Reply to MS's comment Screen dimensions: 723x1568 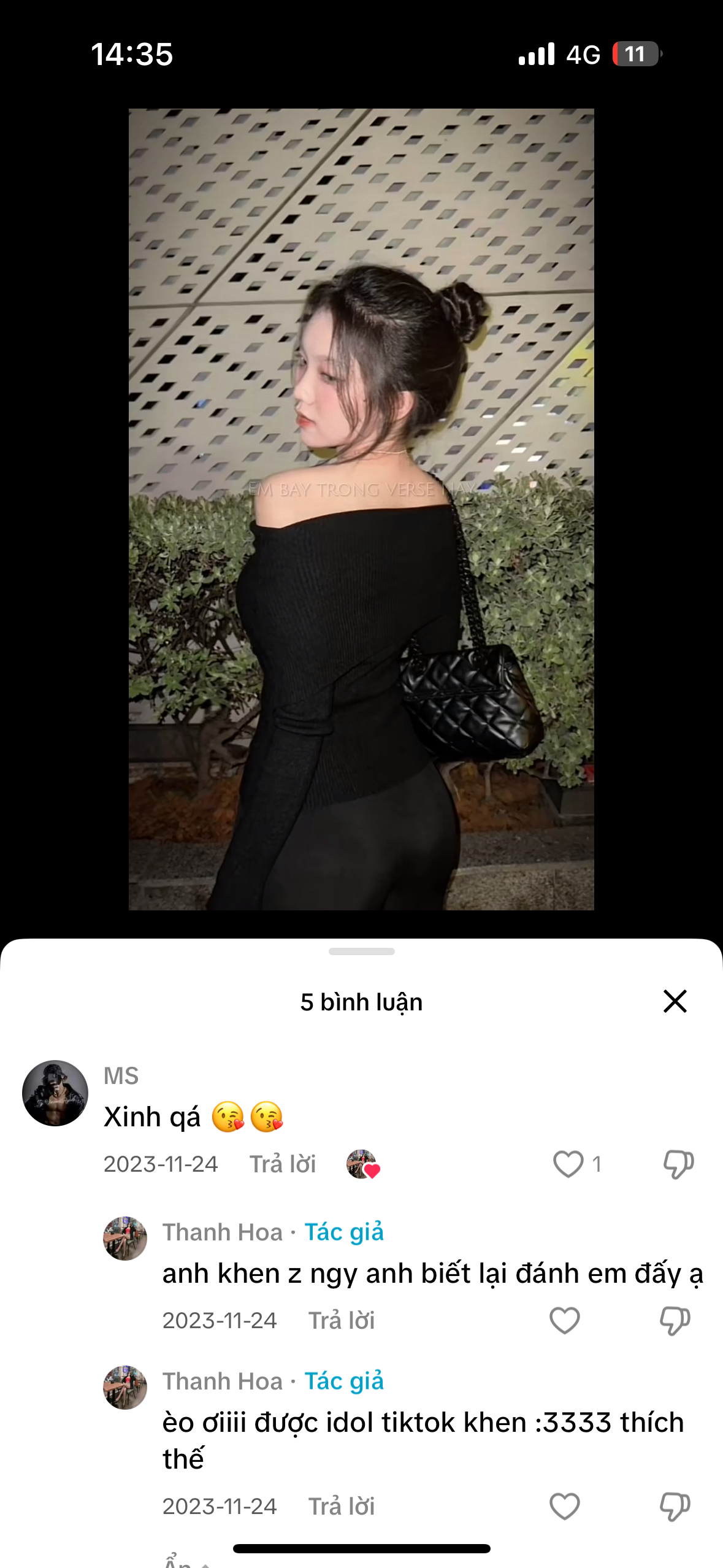click(x=282, y=1164)
